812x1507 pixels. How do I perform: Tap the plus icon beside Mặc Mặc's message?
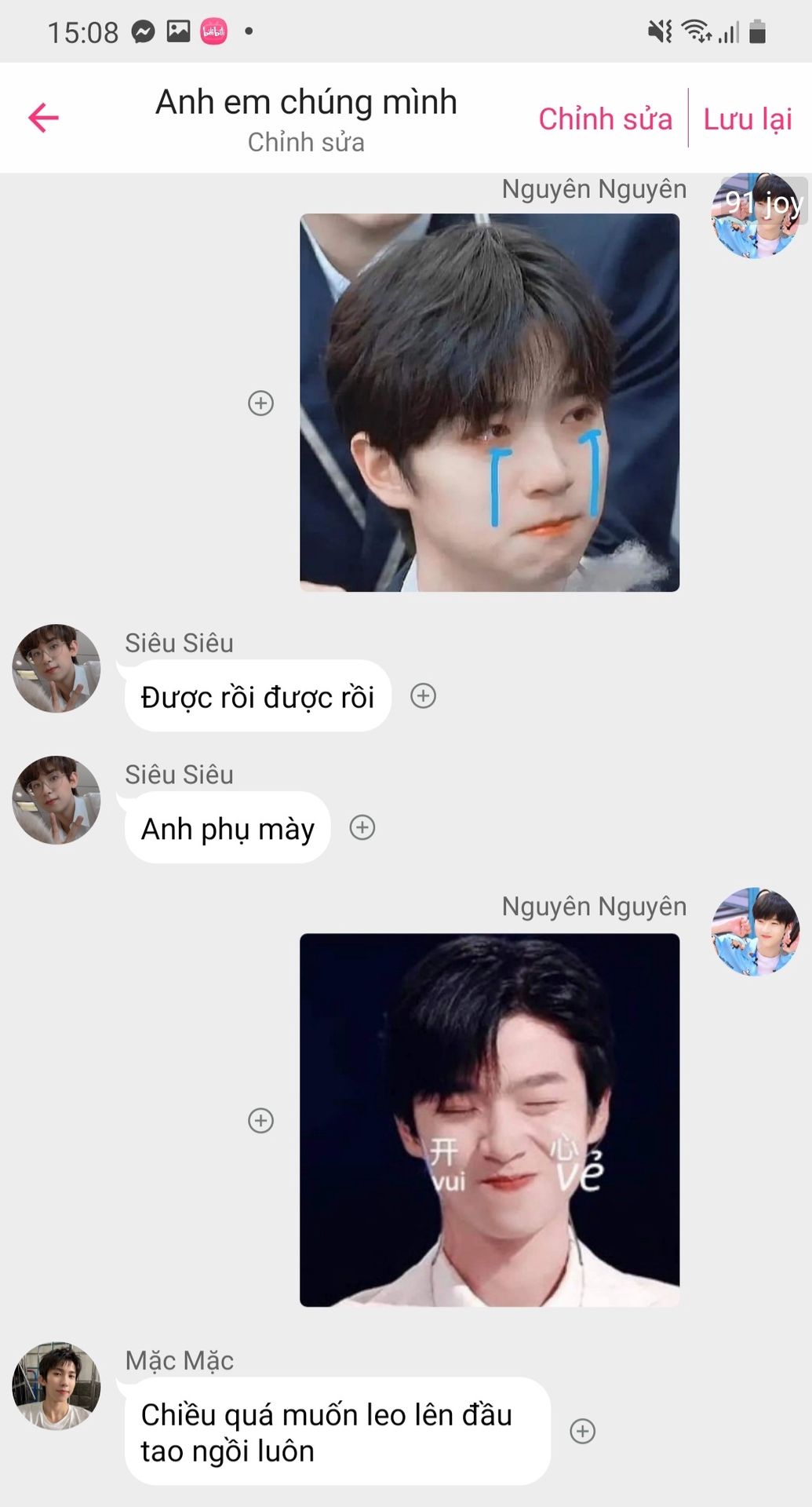[582, 1431]
